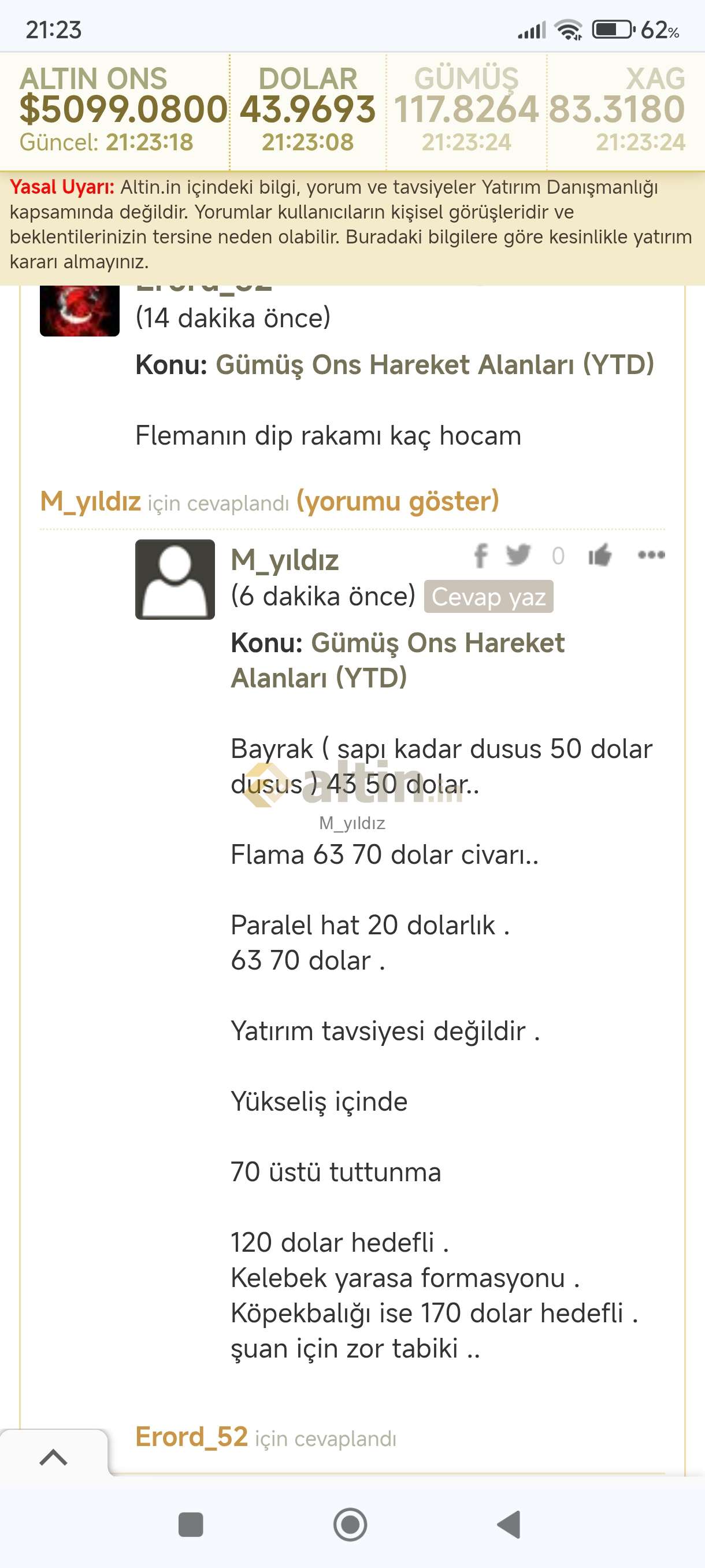Open the M_yıldız profile link above the reply

pos(90,502)
